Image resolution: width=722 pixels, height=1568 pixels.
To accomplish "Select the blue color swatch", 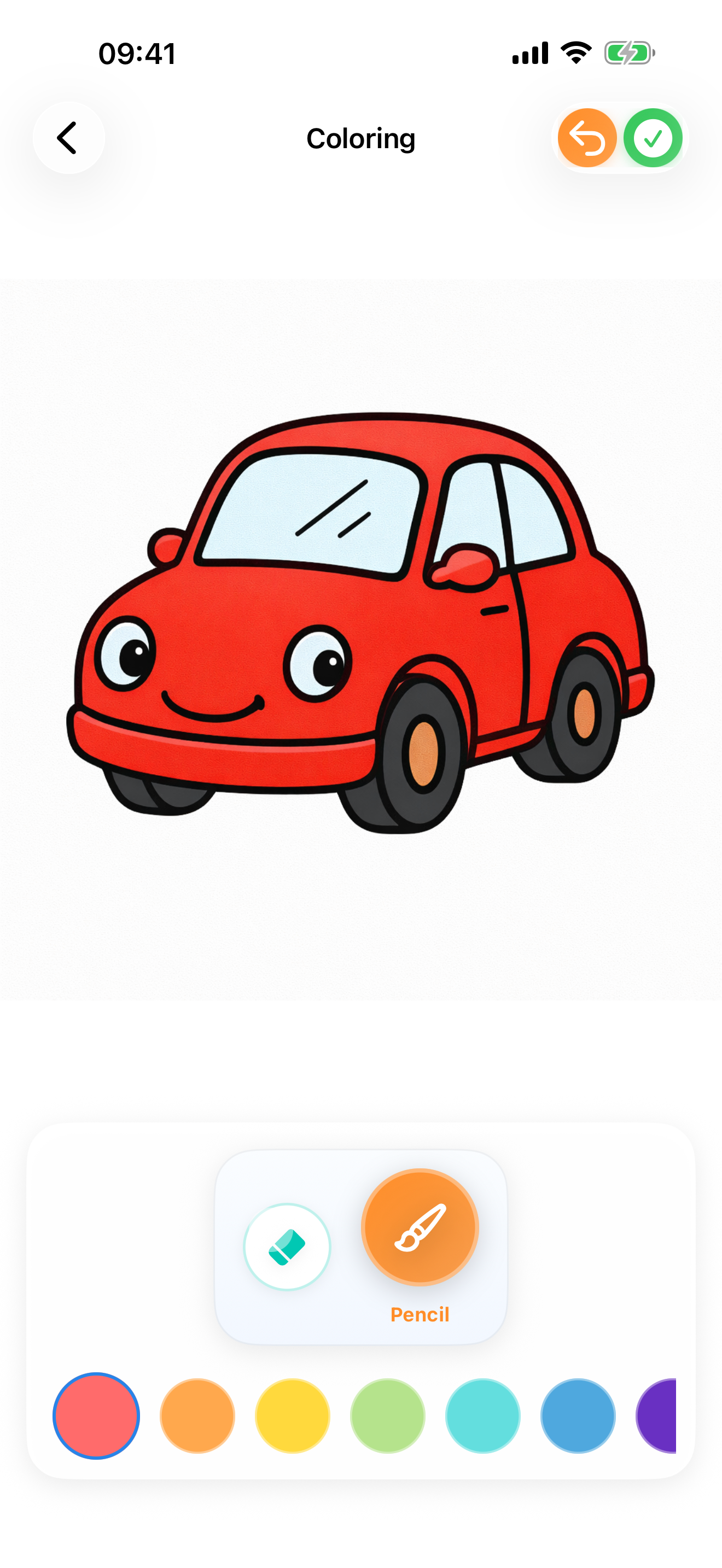I will click(x=578, y=1416).
